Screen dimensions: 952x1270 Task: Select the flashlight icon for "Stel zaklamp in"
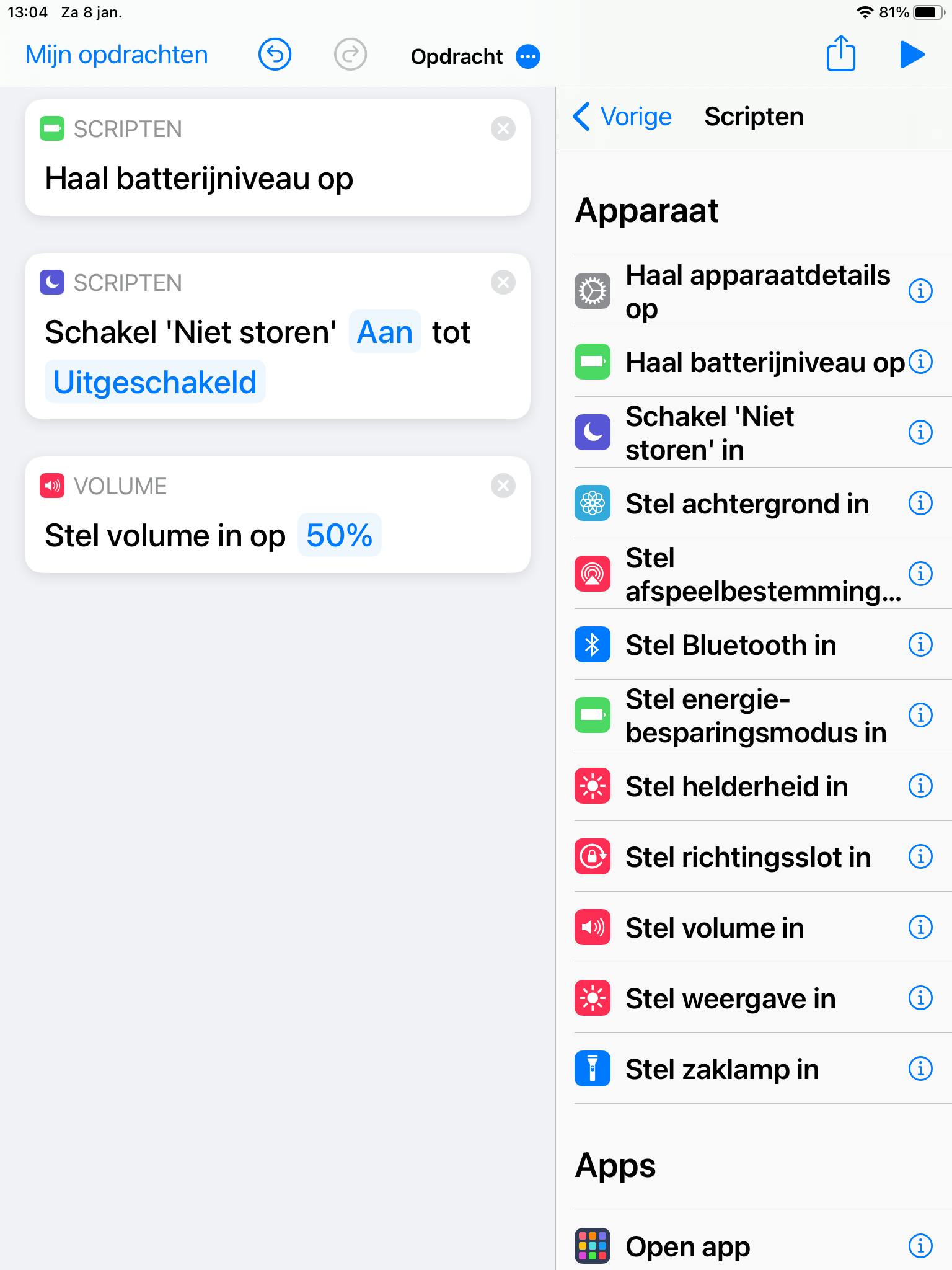pyautogui.click(x=593, y=1069)
